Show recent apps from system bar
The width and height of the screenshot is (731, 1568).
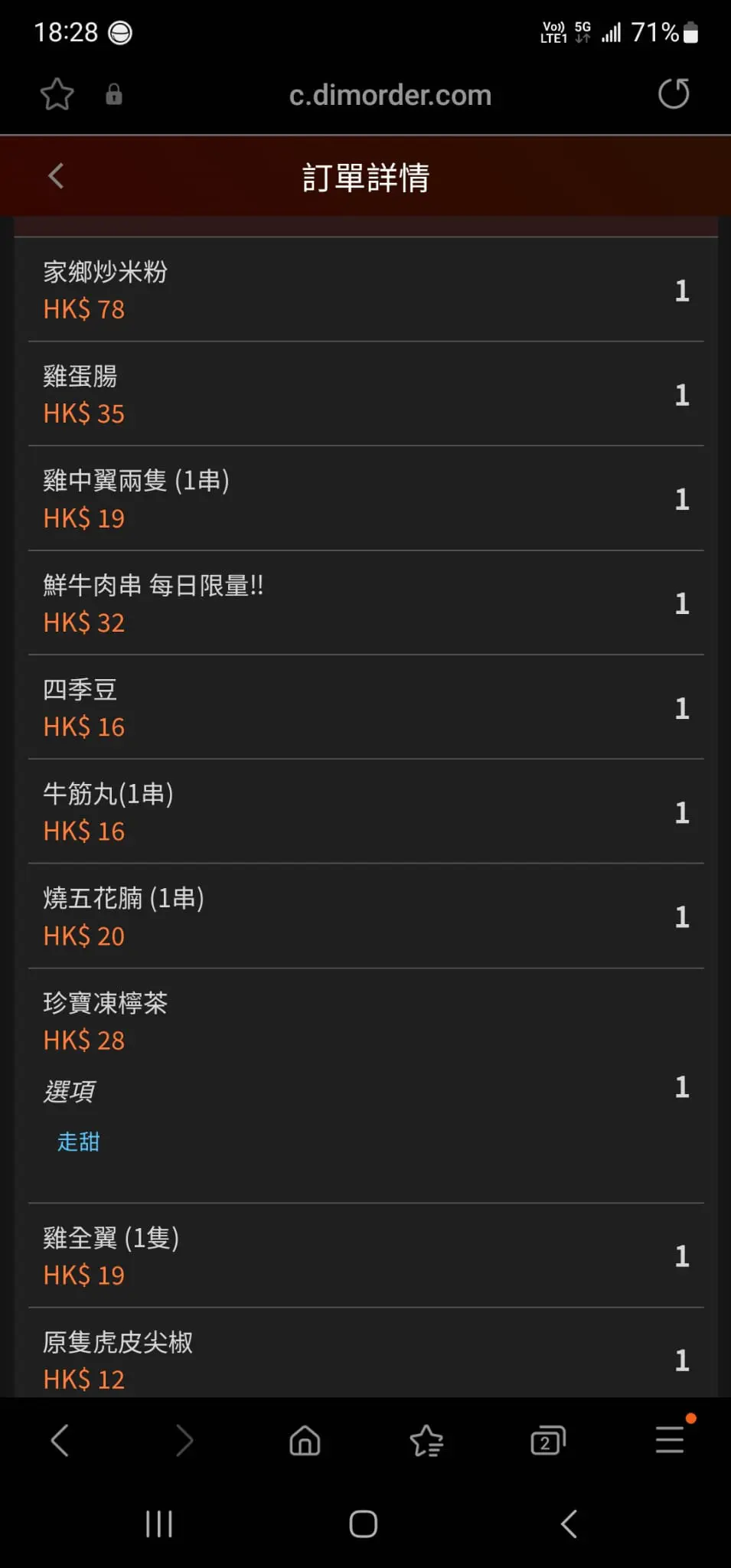coord(159,1524)
